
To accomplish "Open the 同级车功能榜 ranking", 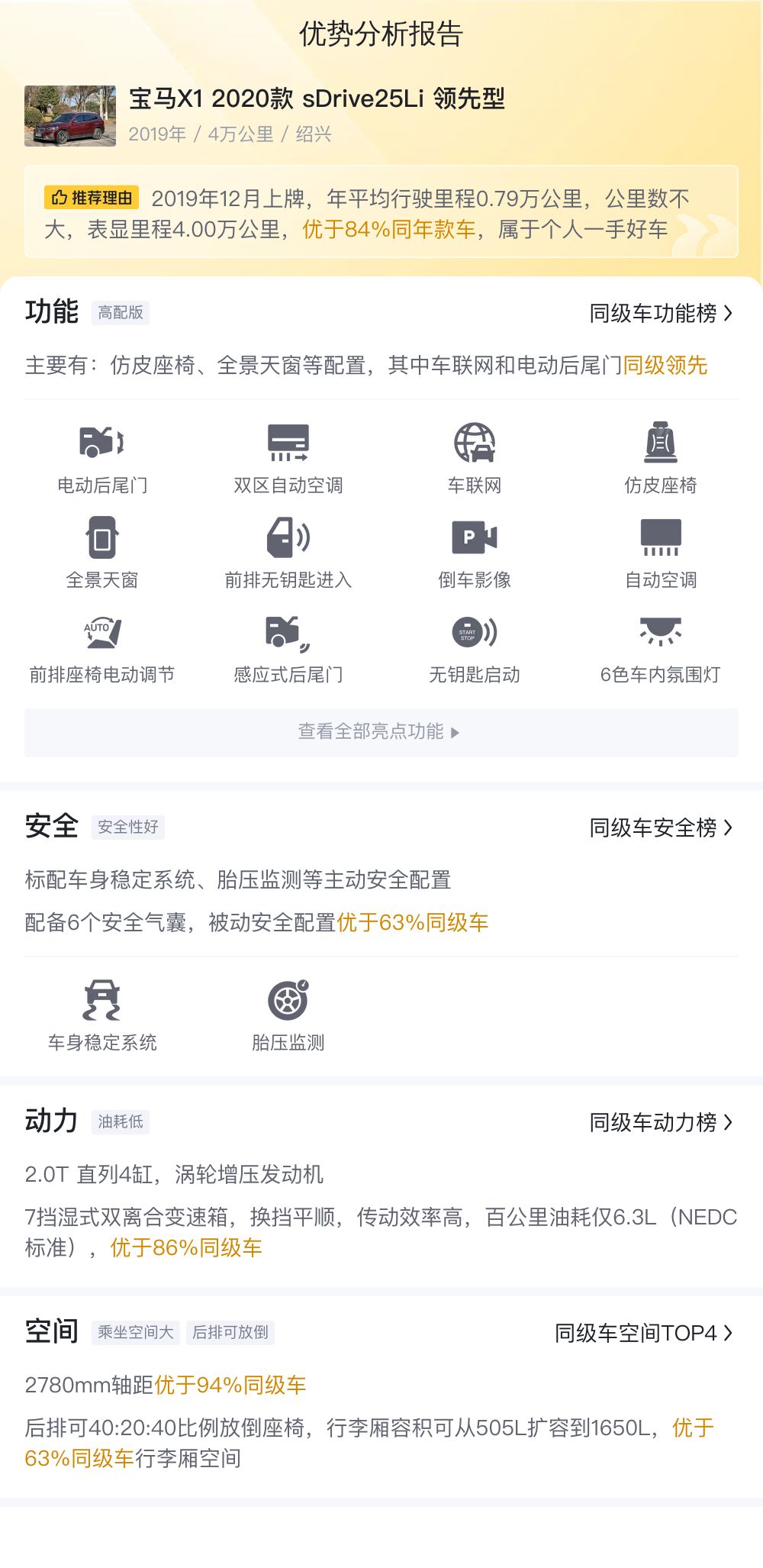I will point(661,313).
